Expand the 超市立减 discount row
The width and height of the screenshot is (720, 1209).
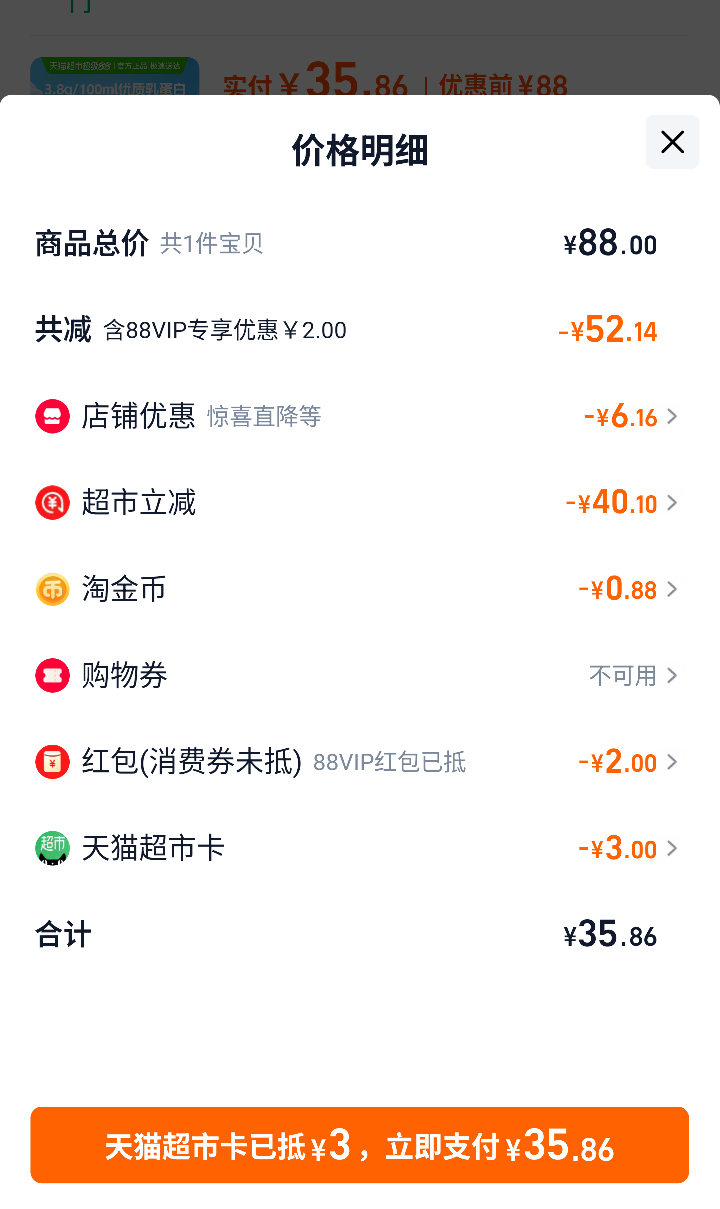[x=359, y=502]
